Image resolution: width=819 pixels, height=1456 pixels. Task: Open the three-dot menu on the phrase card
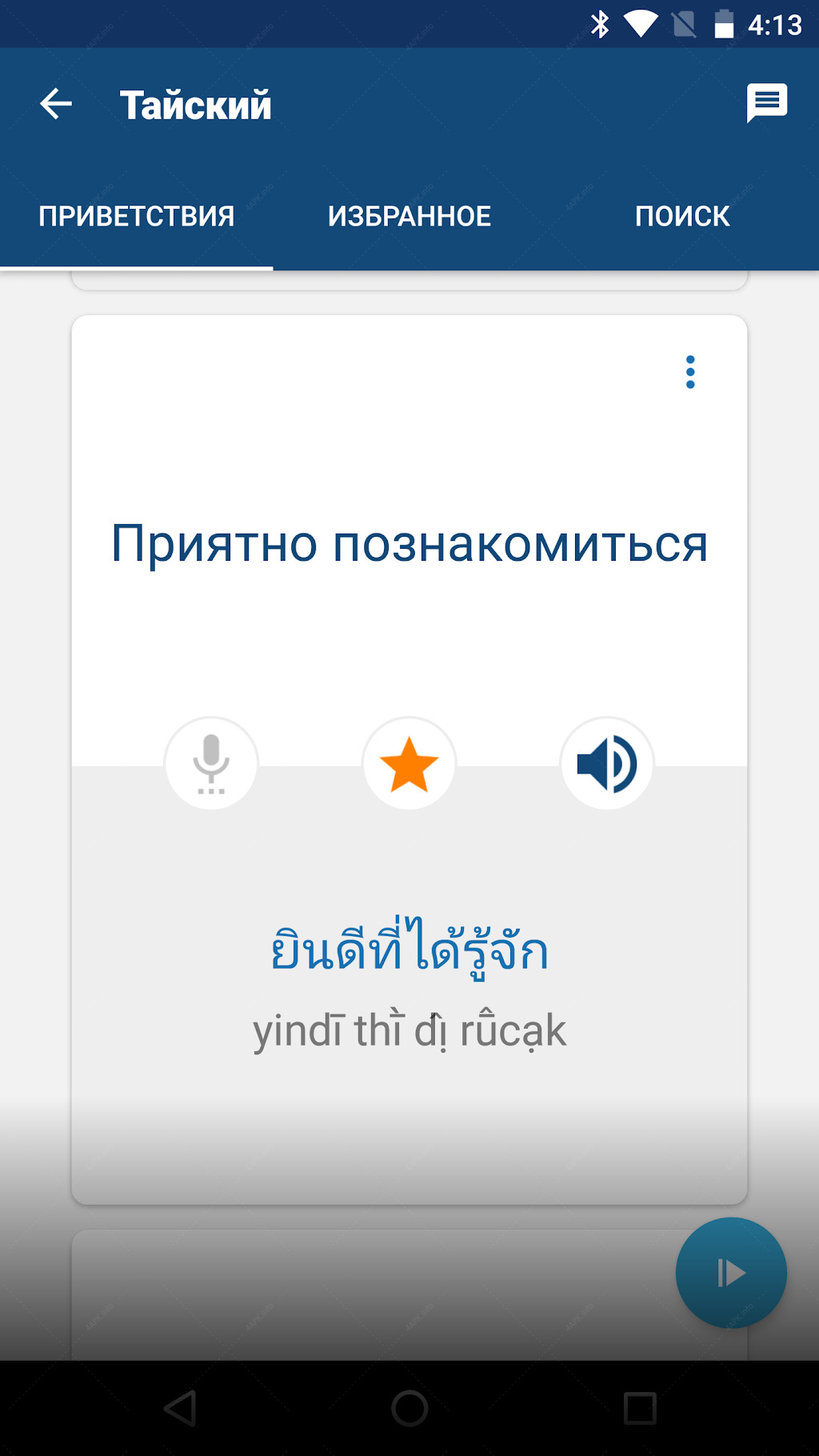(x=690, y=372)
